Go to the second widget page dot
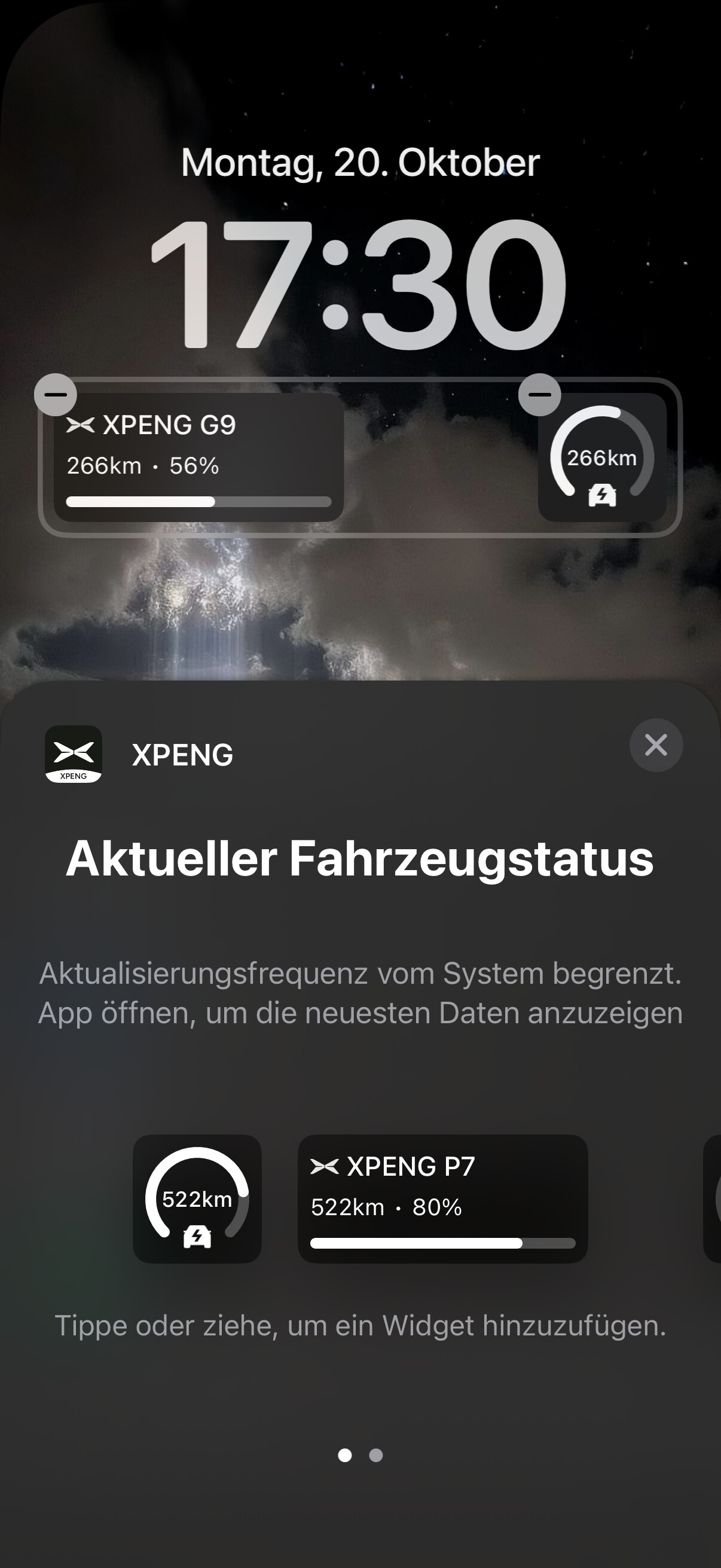 (376, 1455)
